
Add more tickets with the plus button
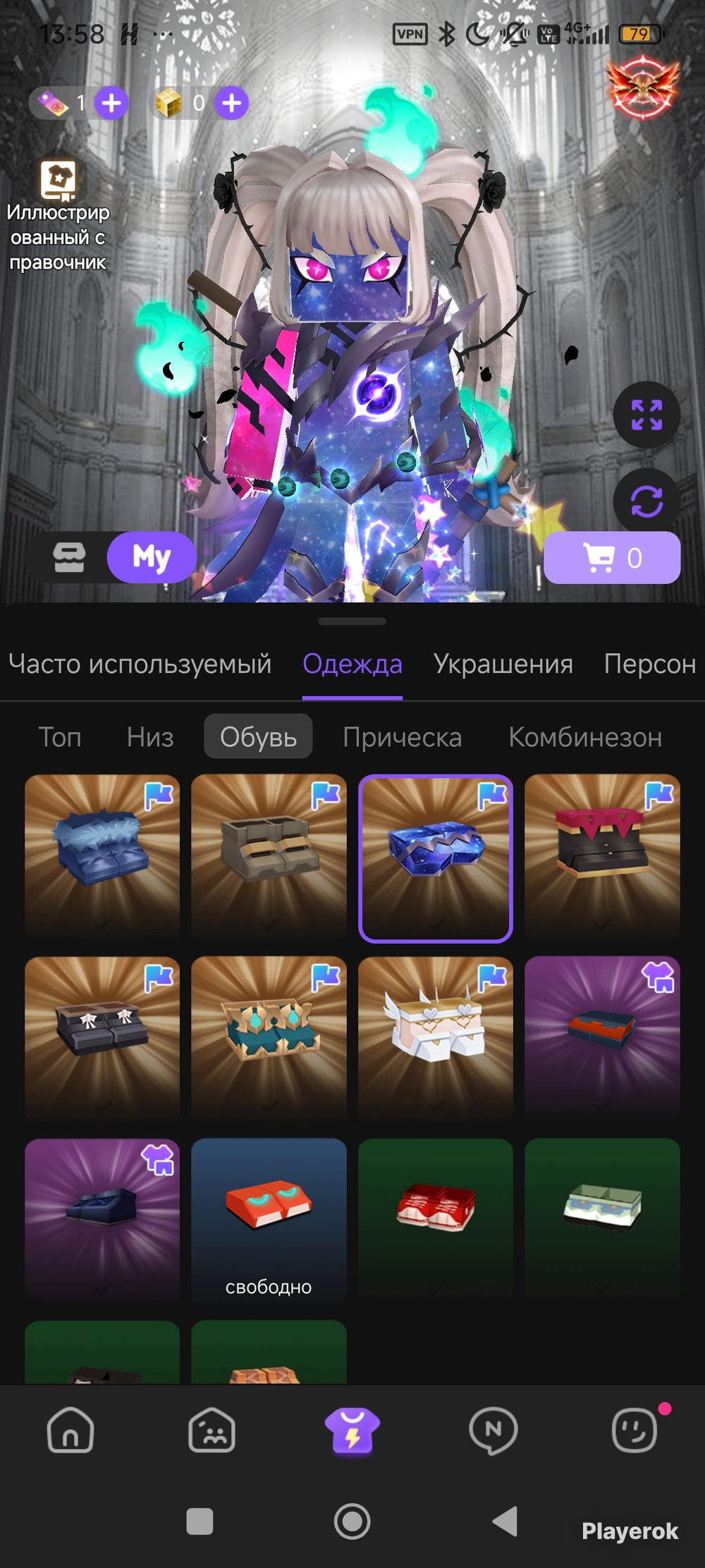point(111,103)
